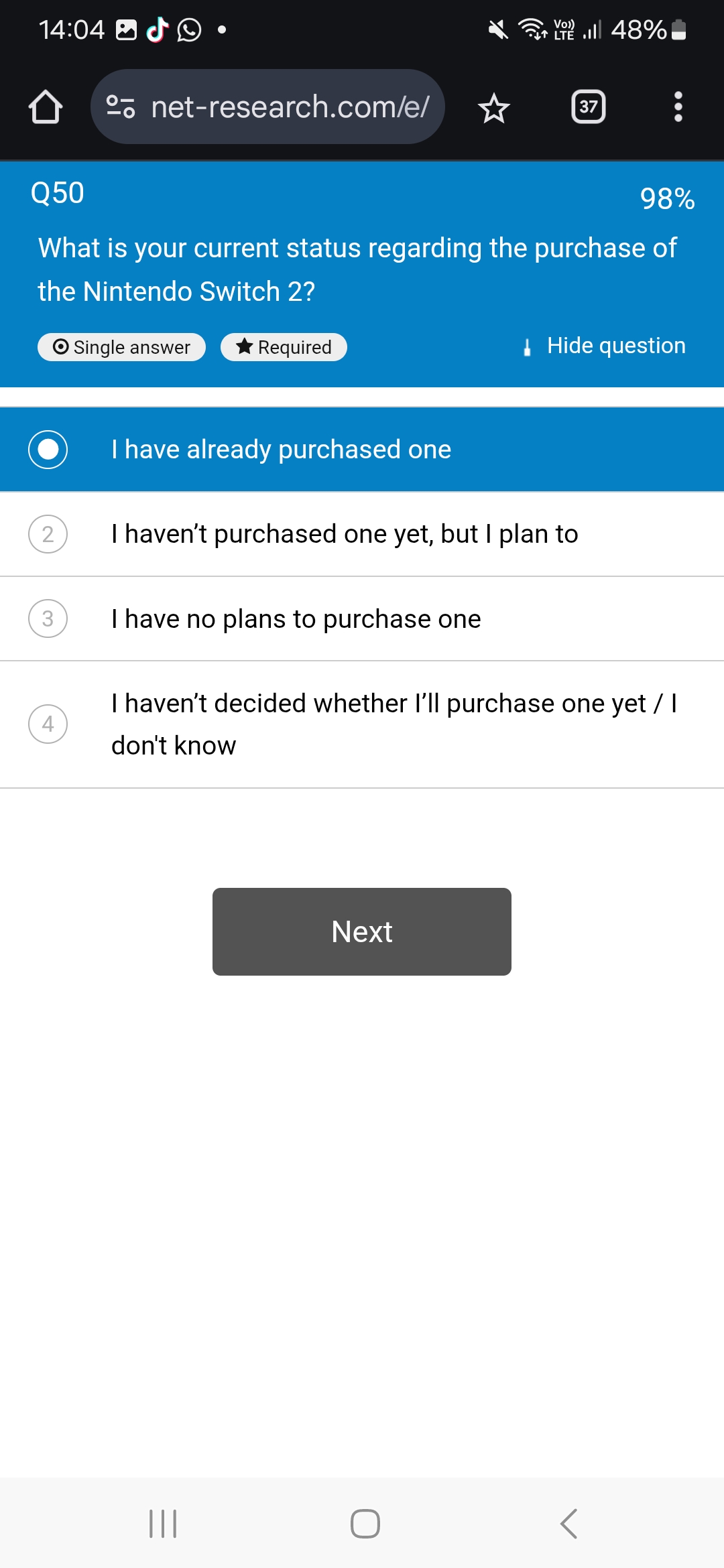This screenshot has width=724, height=1568.
Task: Choose "I haven't purchased one yet, but I plan to"
Action: (x=362, y=534)
